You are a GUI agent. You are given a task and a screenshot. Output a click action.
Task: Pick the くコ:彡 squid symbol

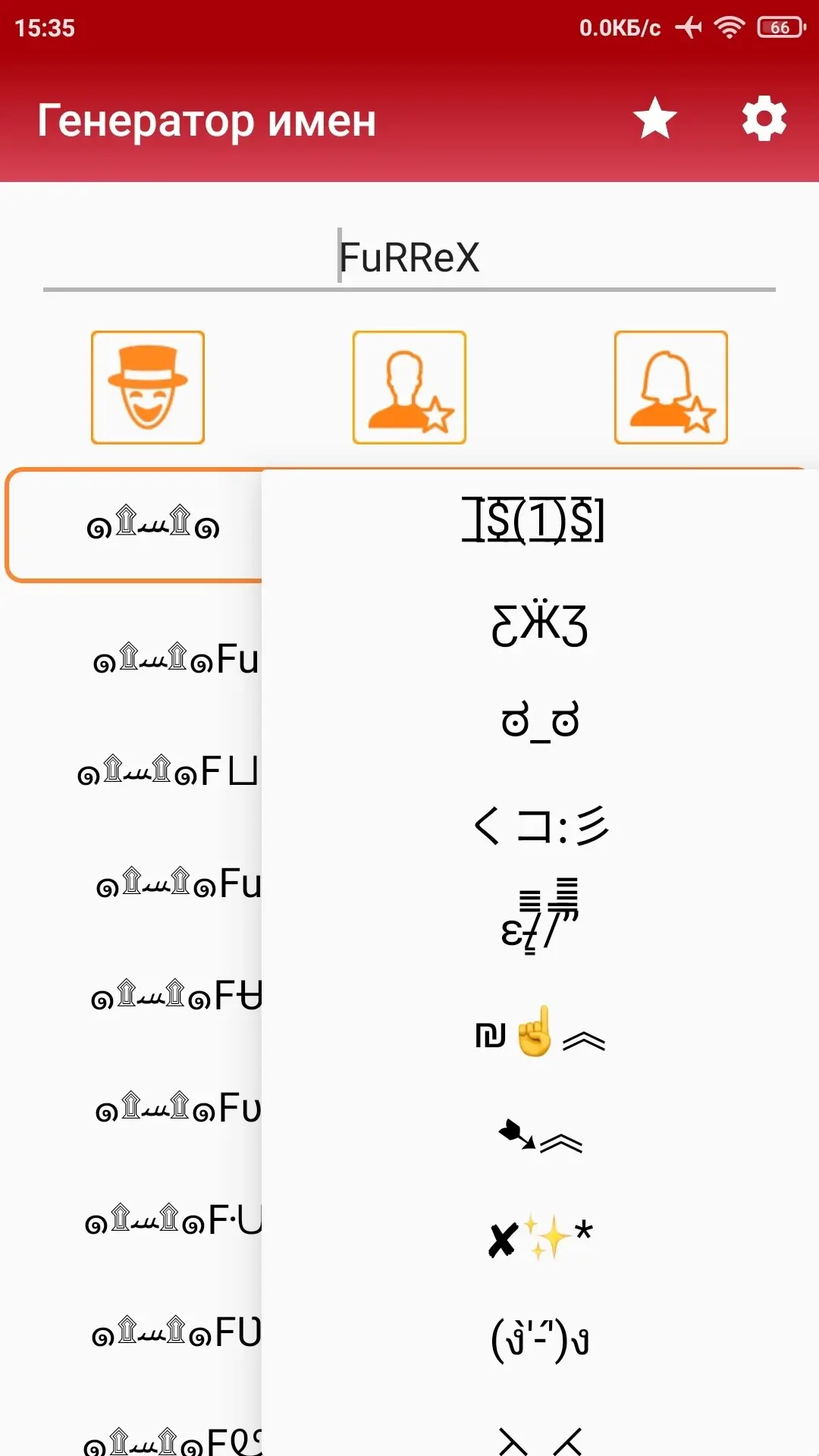click(x=540, y=825)
